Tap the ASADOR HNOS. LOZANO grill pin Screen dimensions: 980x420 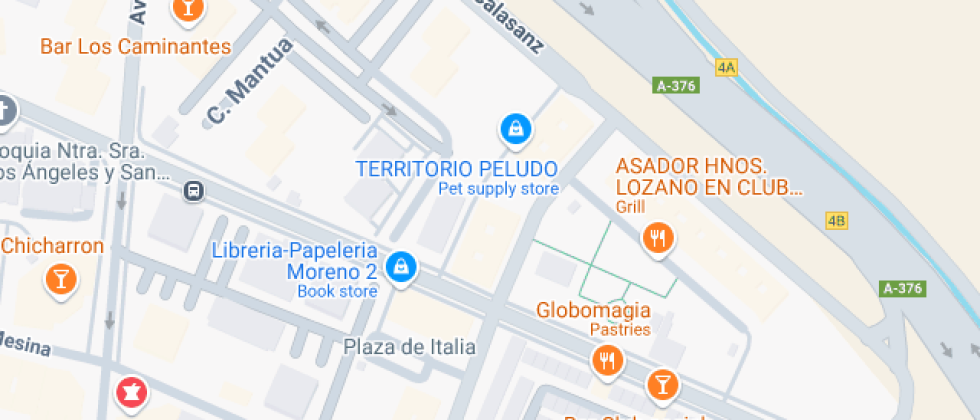(657, 238)
